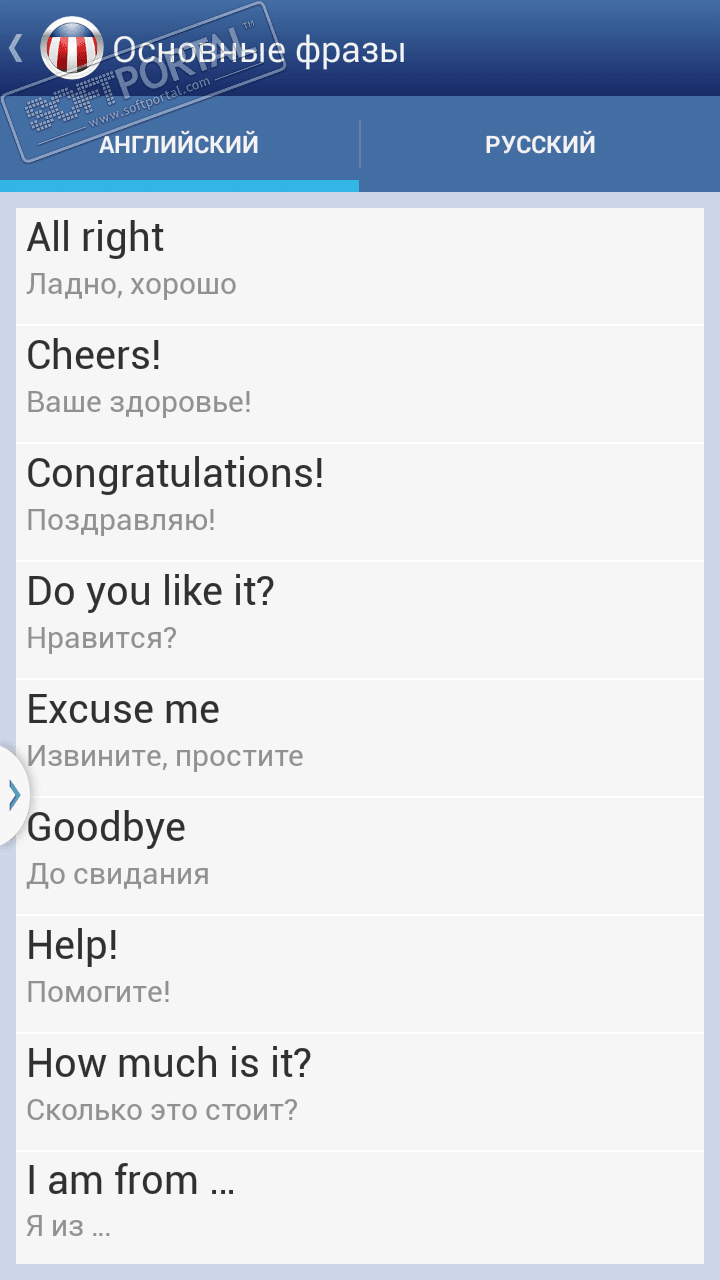Open the 'All right' phrase
Screen dimensions: 720x1280
pyautogui.click(x=360, y=265)
